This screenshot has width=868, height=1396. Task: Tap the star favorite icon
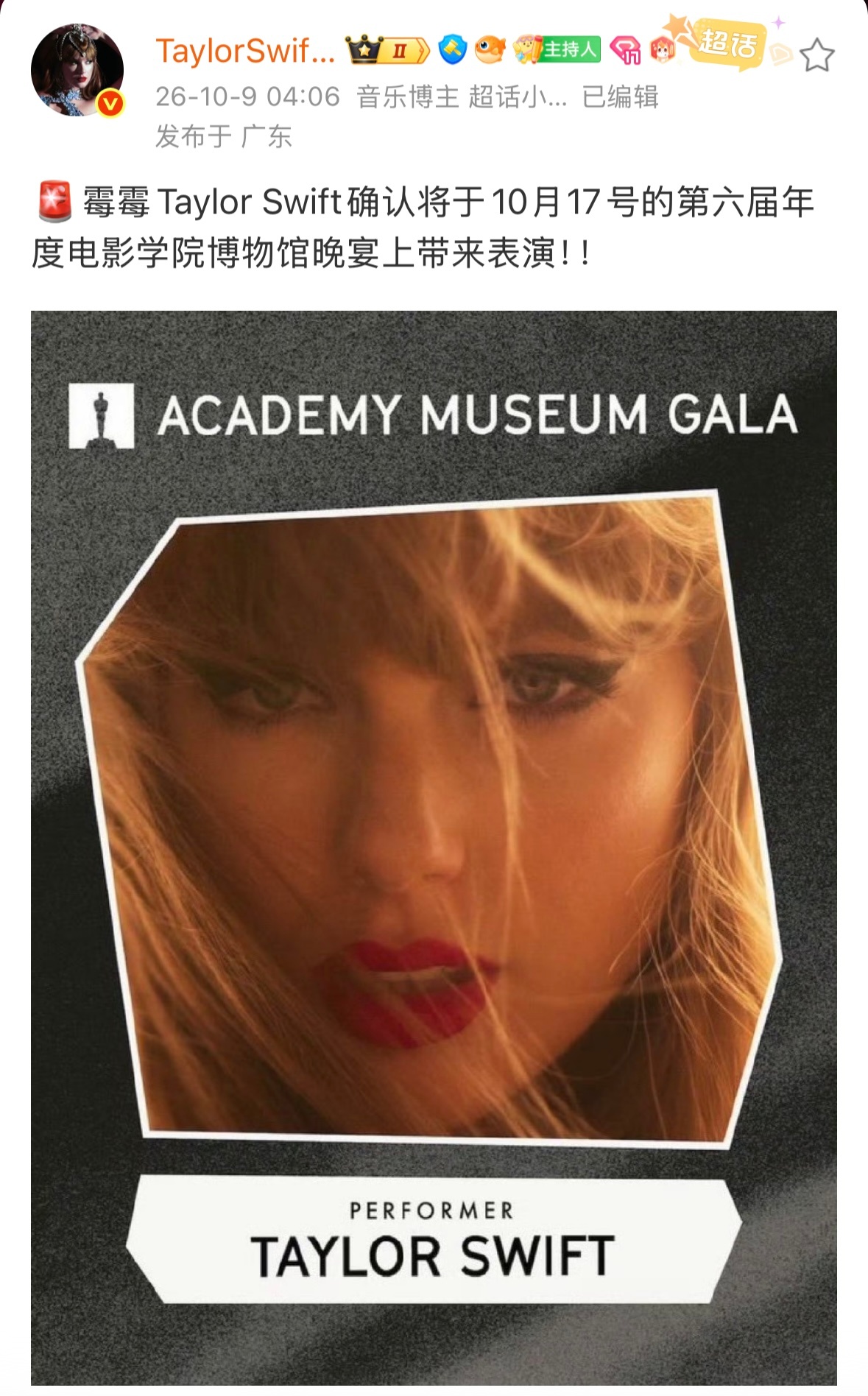pyautogui.click(x=816, y=56)
